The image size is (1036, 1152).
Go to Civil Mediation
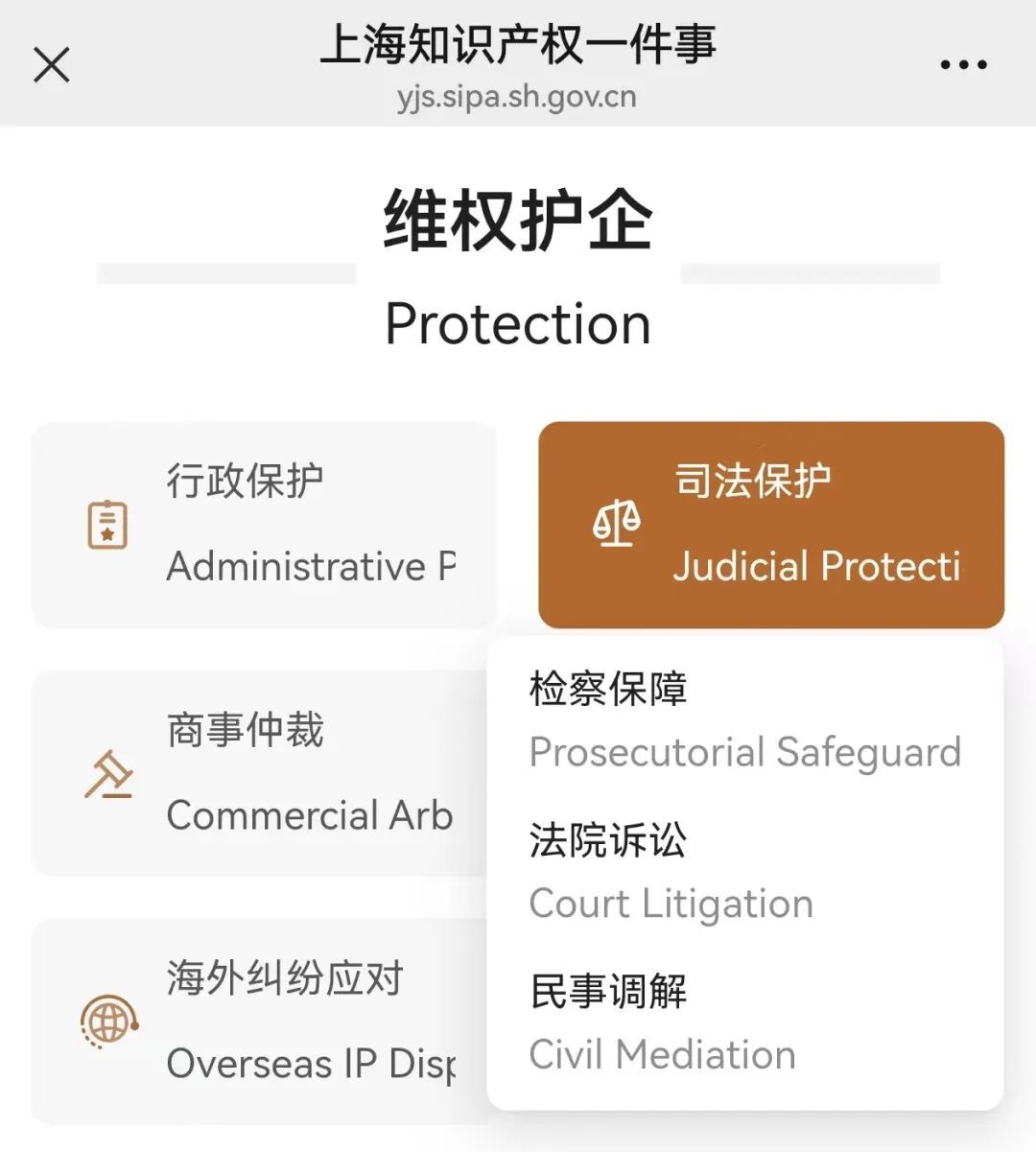click(x=662, y=1023)
